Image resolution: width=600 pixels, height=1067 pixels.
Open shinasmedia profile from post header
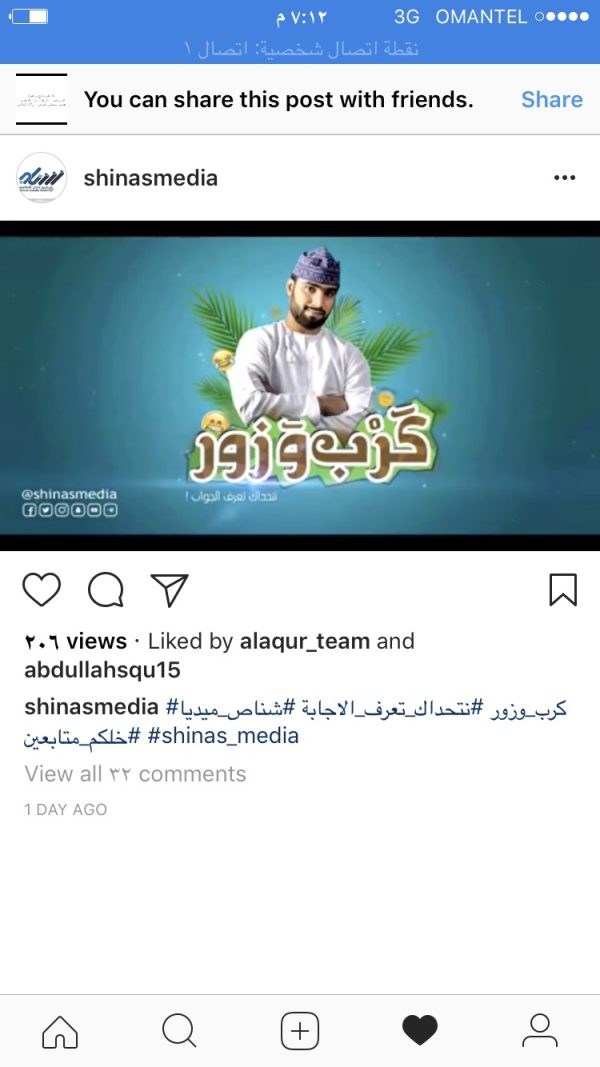(150, 178)
